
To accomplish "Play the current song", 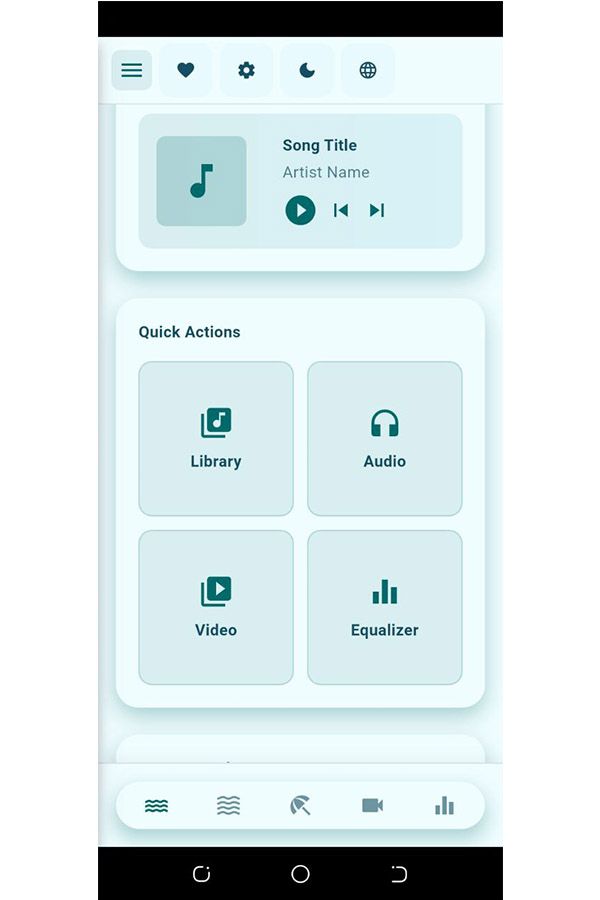I will point(300,210).
